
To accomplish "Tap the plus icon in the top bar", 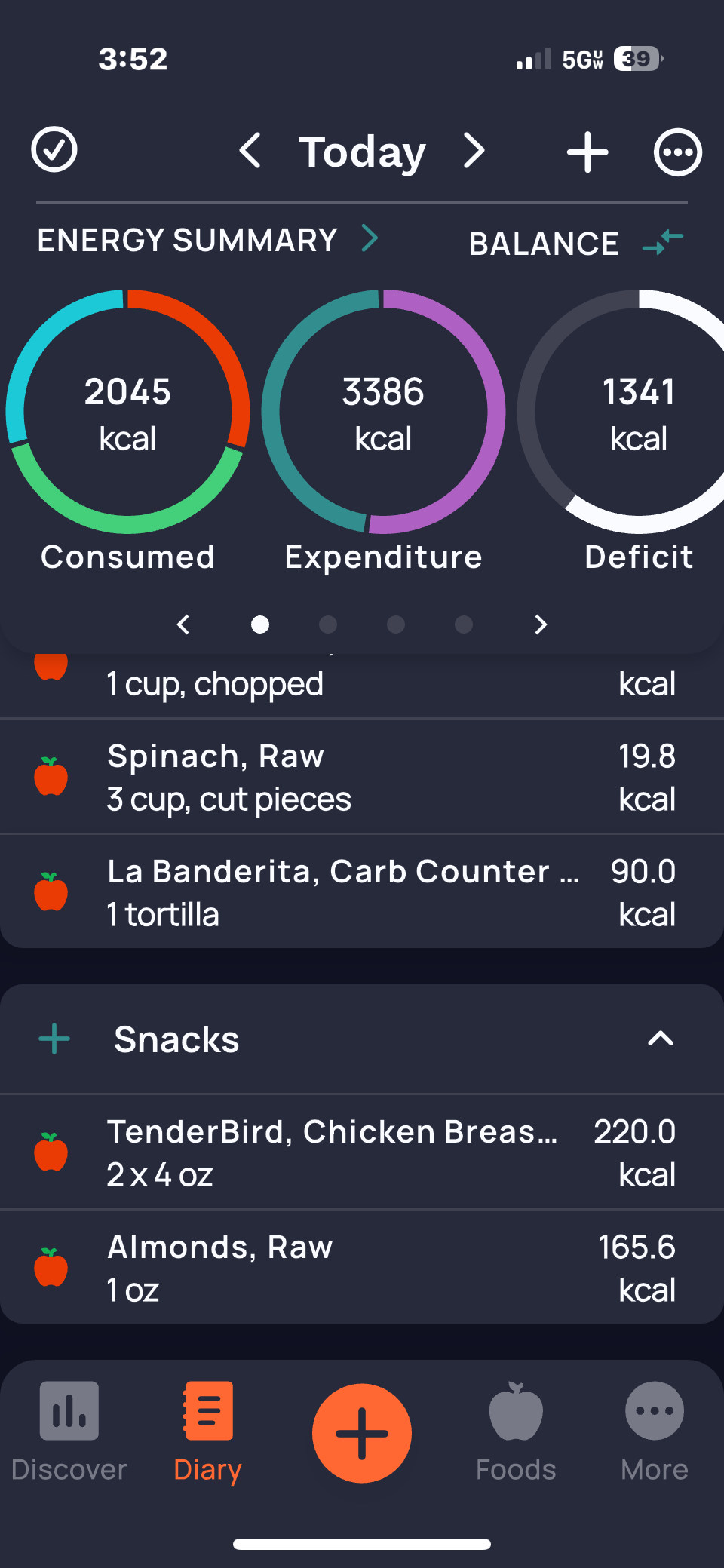I will coord(587,152).
